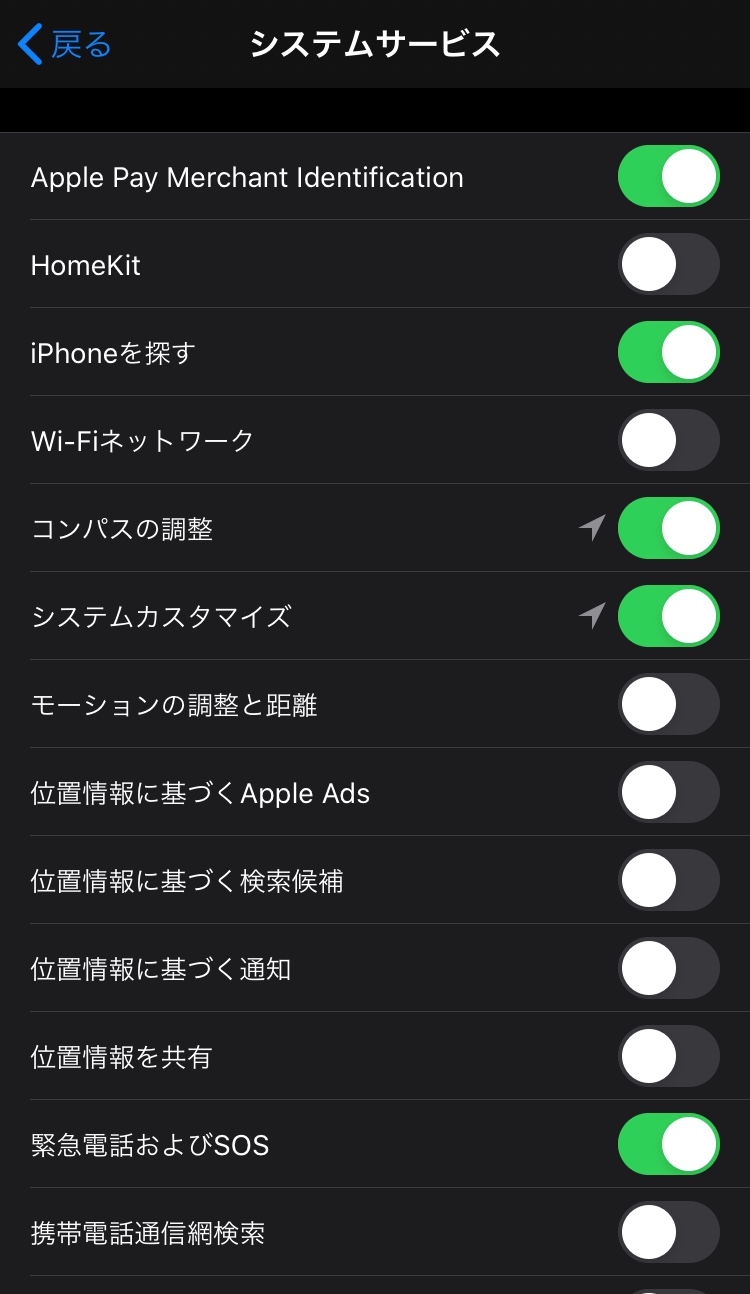
Task: Disable システムカスタマイズ toggle
Action: click(668, 617)
